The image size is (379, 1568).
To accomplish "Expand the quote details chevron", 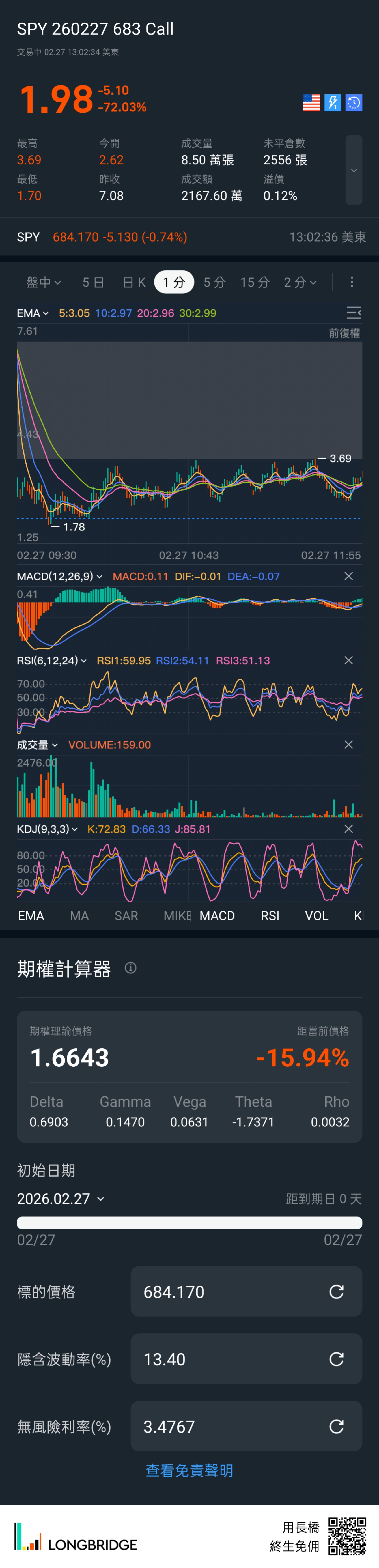I will pyautogui.click(x=353, y=170).
